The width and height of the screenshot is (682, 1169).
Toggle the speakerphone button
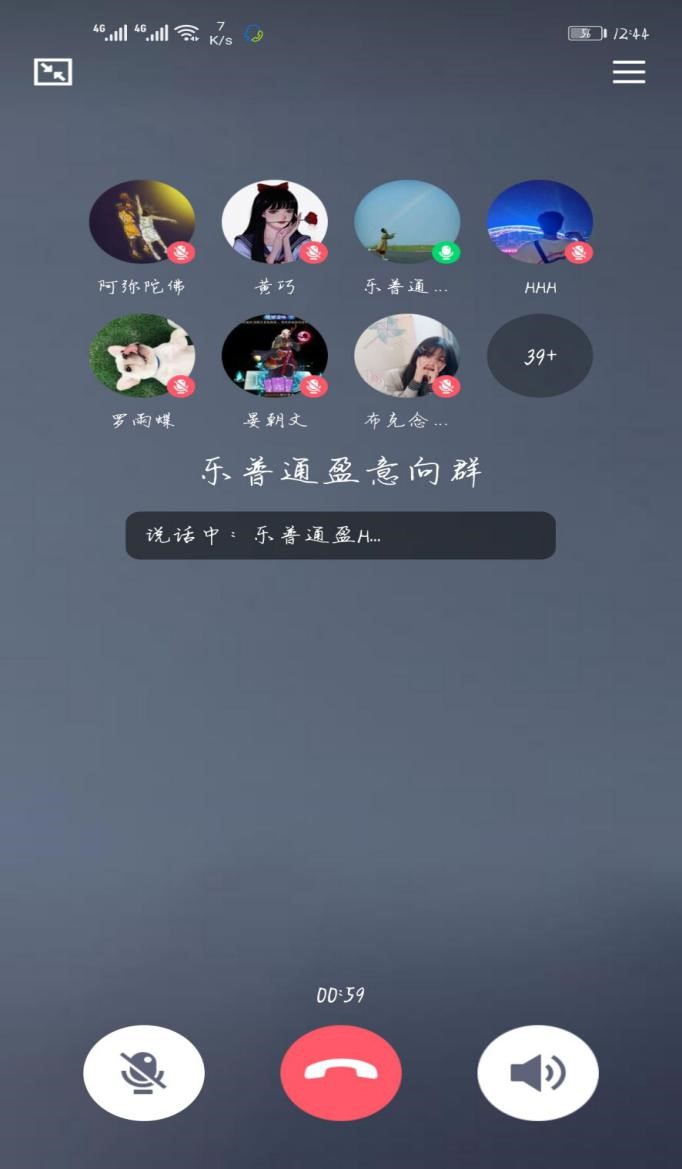click(x=538, y=1073)
